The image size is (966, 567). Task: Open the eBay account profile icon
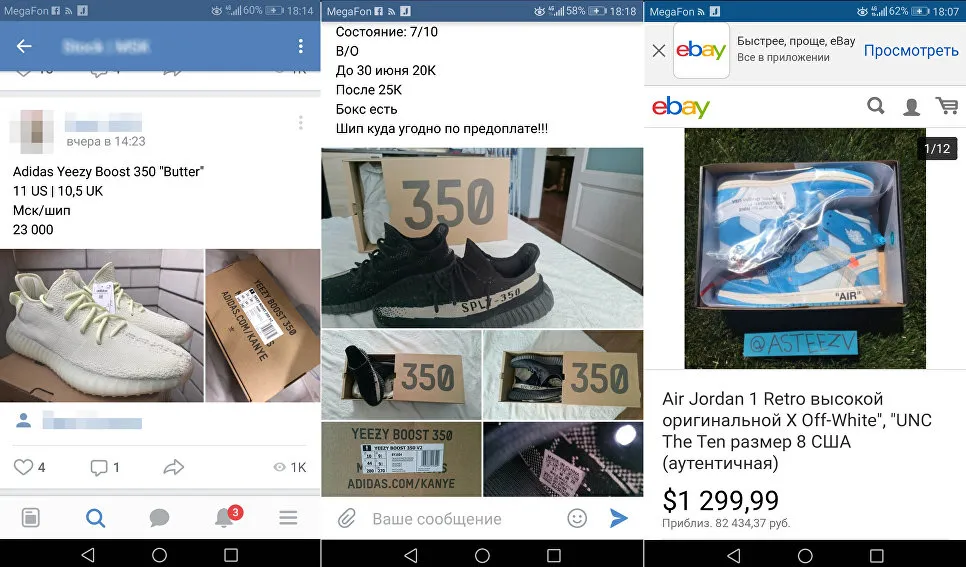(911, 107)
